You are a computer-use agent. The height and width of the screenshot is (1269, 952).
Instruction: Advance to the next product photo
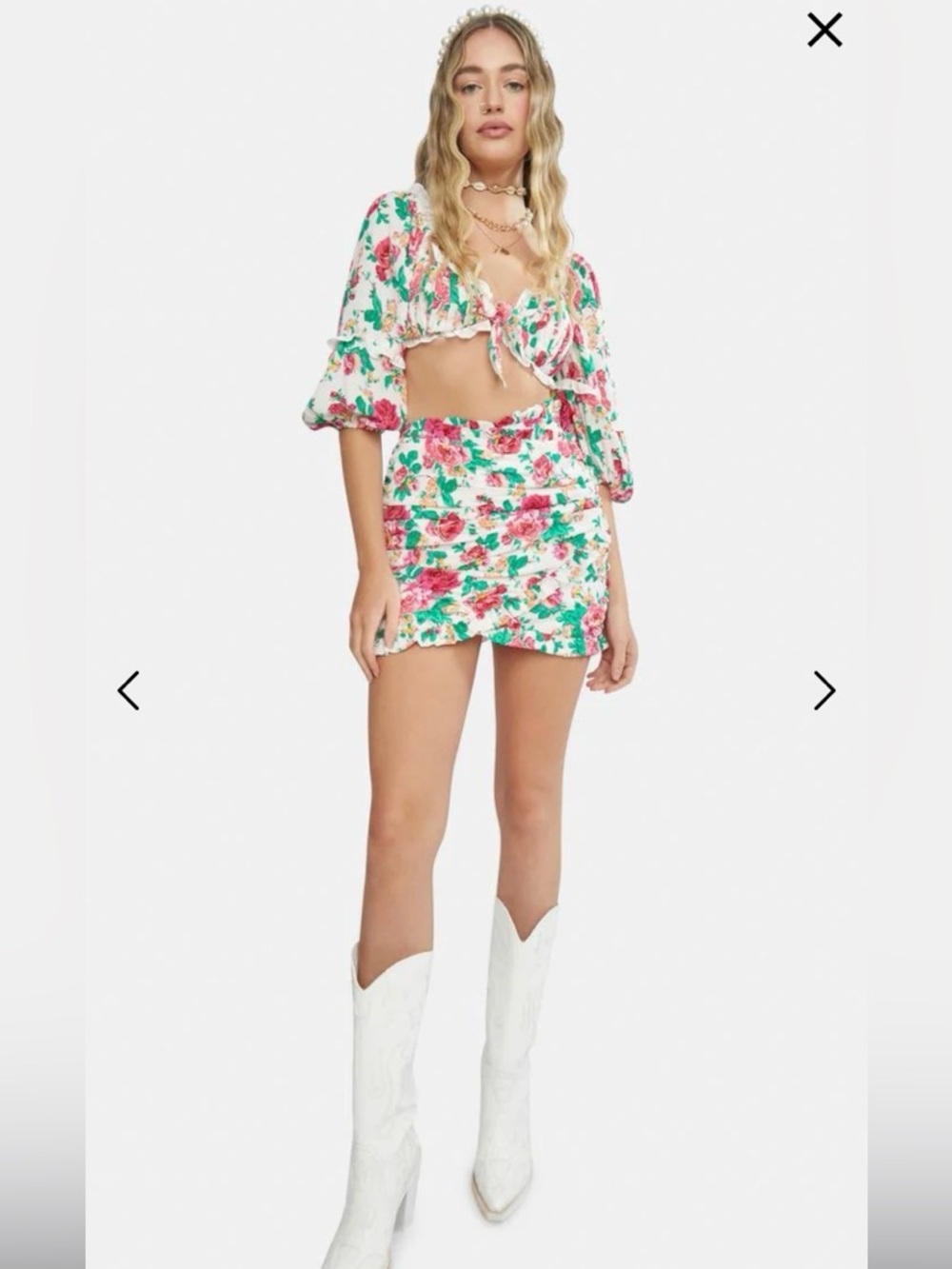tap(823, 688)
